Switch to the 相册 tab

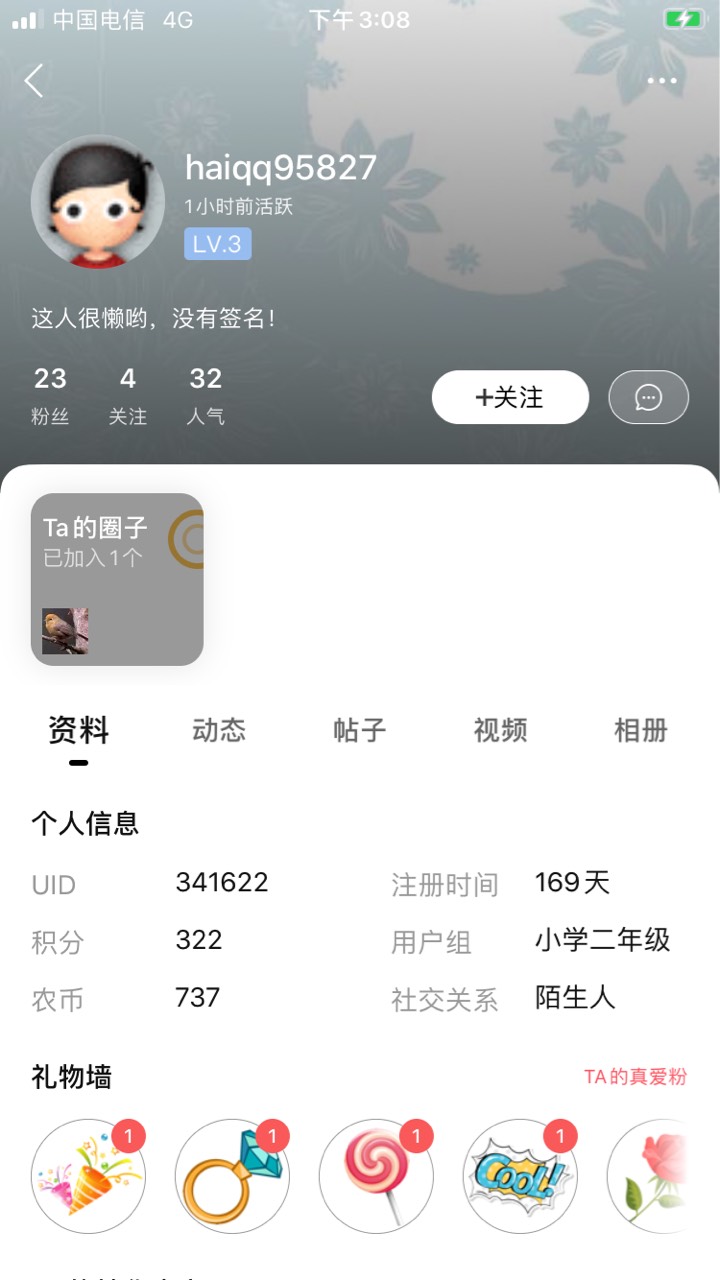[x=640, y=730]
